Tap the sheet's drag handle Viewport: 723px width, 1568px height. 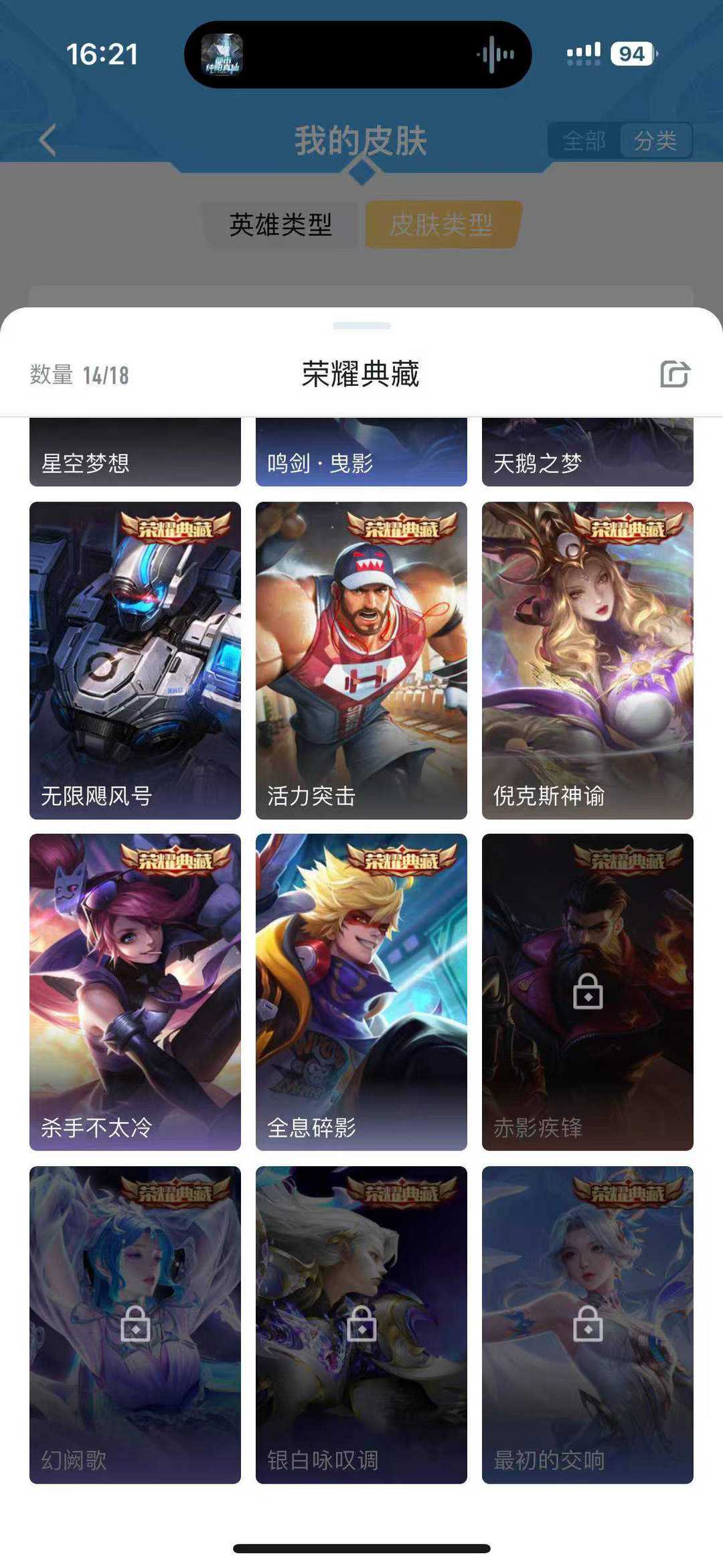pyautogui.click(x=361, y=326)
